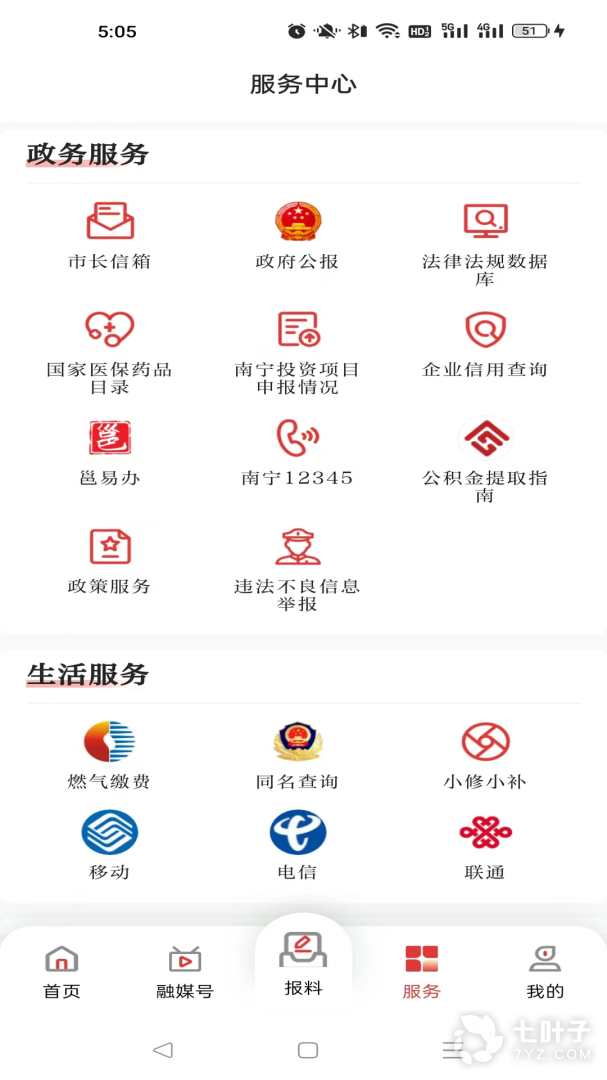This screenshot has height=1080, width=607.
Task: Open 企业信用查询
Action: 484,344
